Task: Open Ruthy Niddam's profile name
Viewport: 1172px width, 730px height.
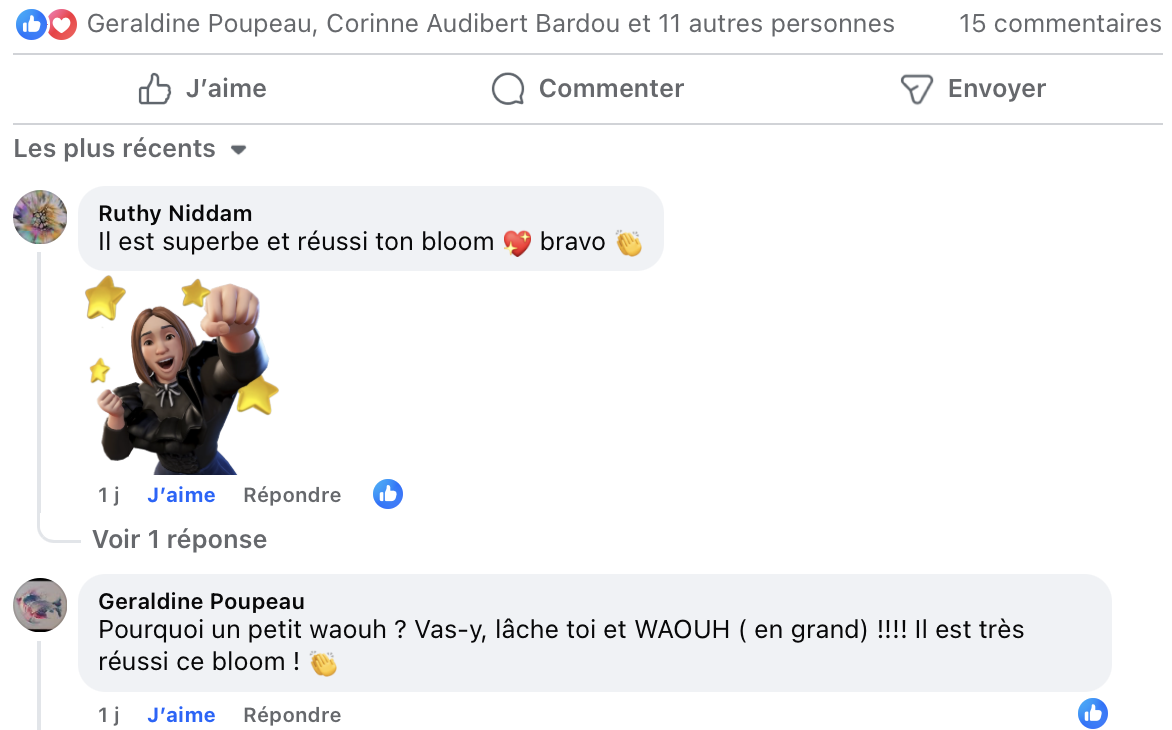Action: point(175,213)
